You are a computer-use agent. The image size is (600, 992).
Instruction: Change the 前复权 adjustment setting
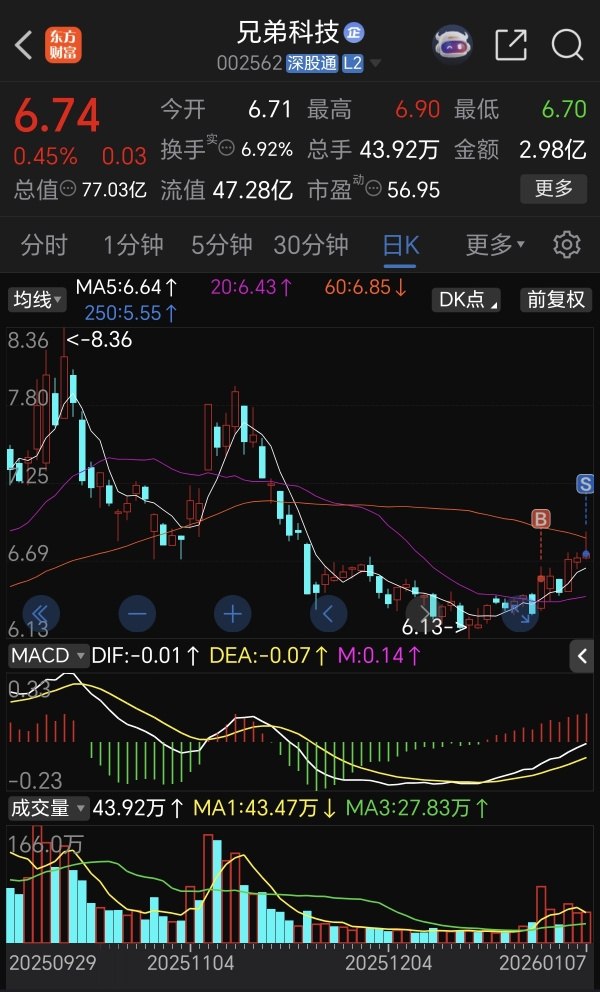click(556, 299)
